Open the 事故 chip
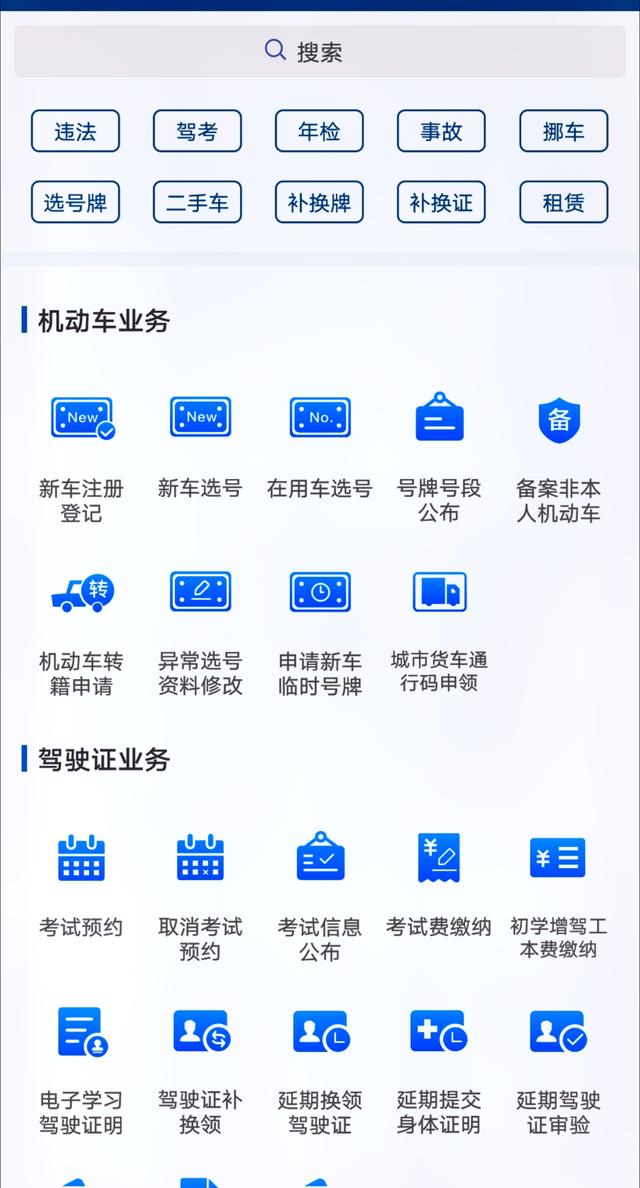This screenshot has height=1188, width=640. tap(441, 131)
